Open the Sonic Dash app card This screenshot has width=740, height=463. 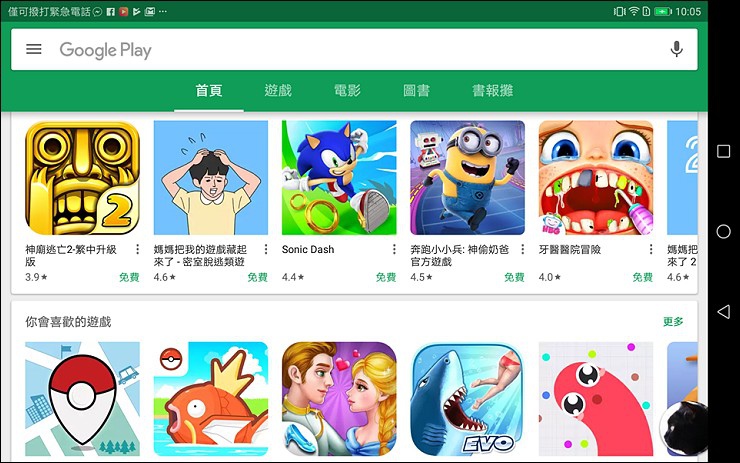coord(339,178)
